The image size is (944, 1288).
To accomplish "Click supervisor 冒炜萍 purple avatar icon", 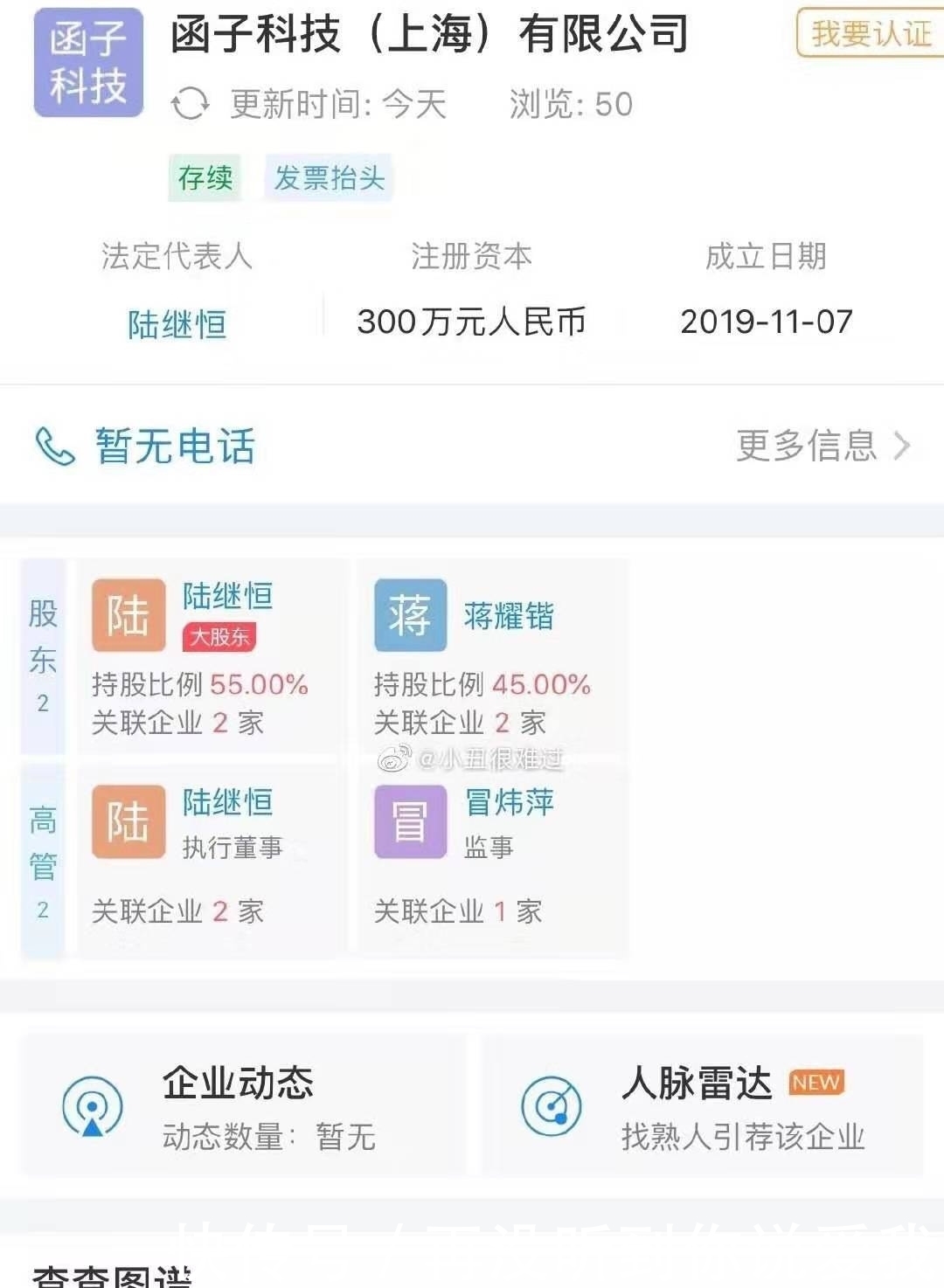I will [411, 822].
